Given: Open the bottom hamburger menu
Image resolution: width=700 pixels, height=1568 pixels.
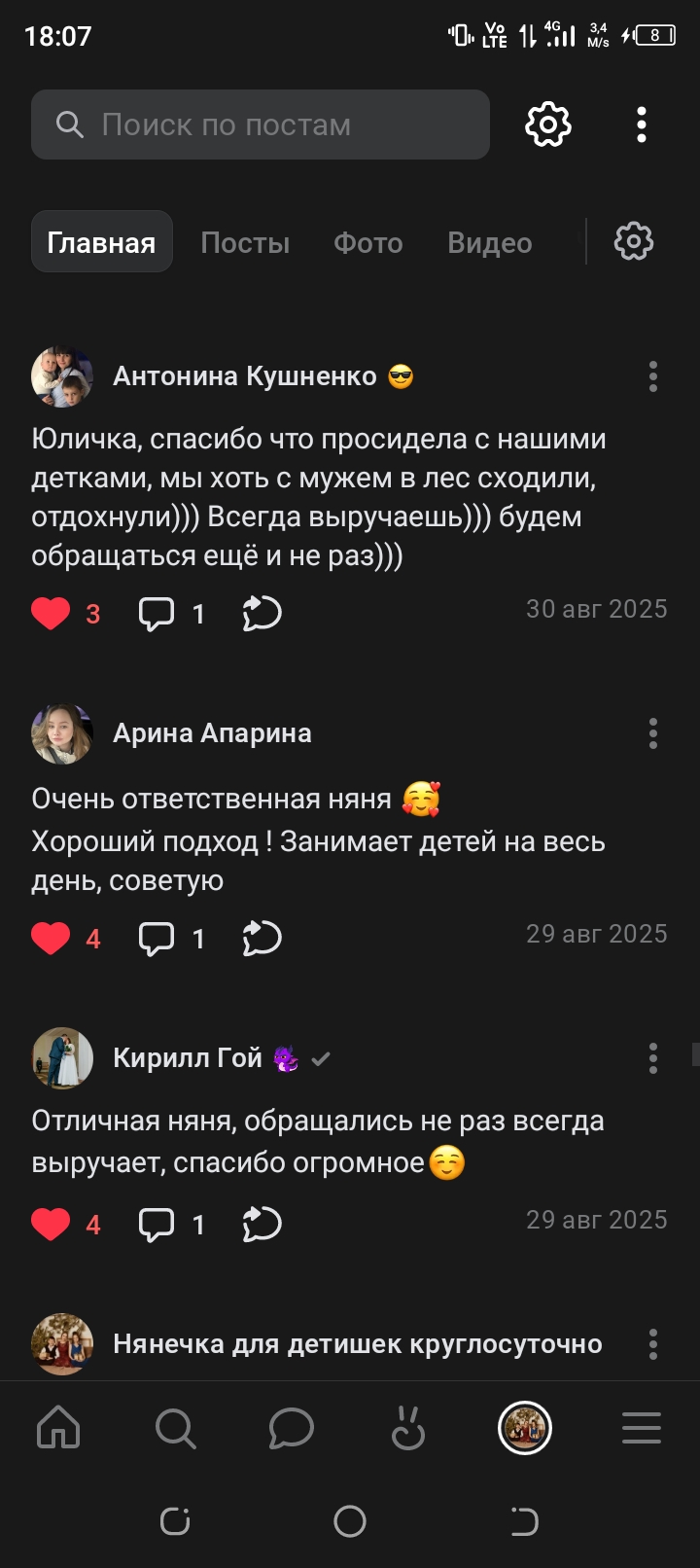Looking at the screenshot, I should [642, 1428].
